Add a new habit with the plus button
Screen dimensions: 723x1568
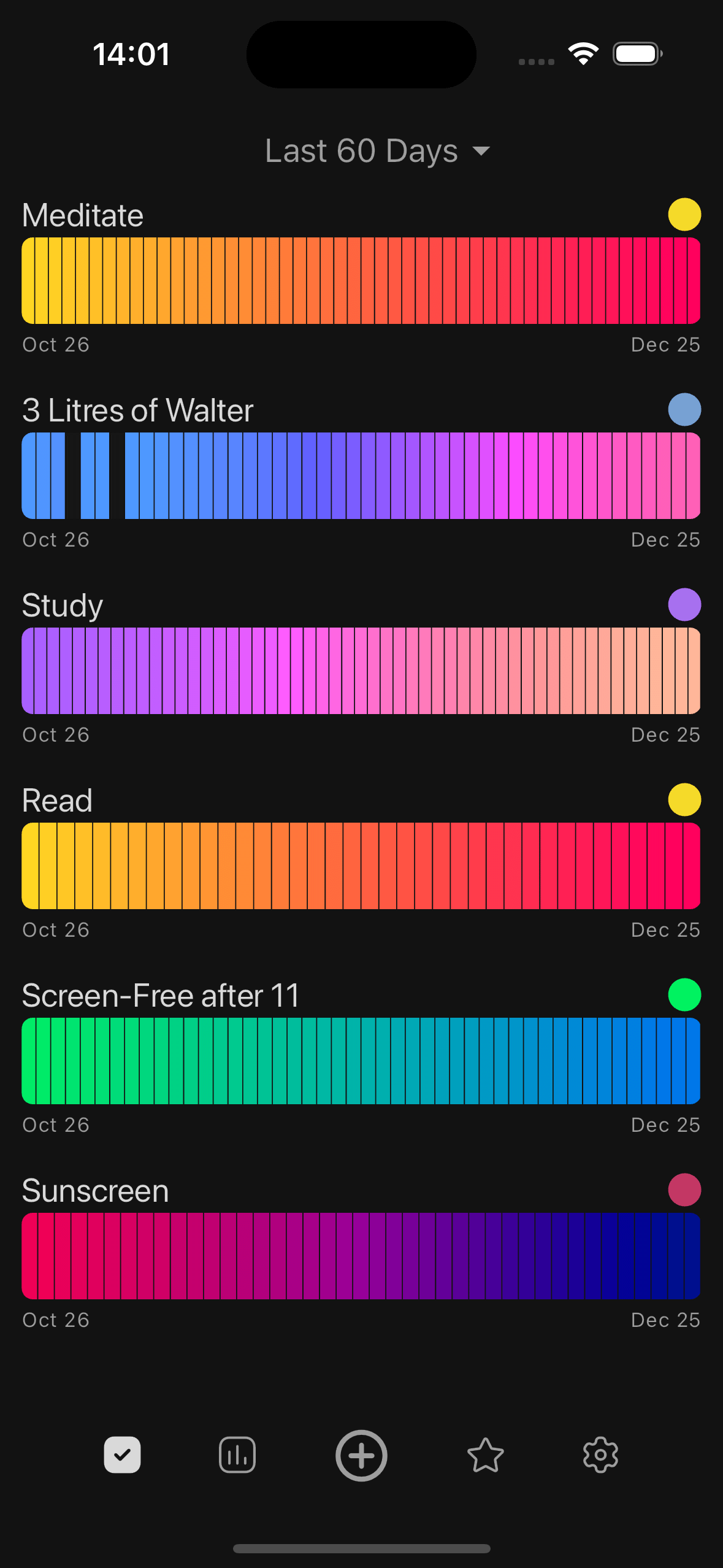pos(361,1455)
